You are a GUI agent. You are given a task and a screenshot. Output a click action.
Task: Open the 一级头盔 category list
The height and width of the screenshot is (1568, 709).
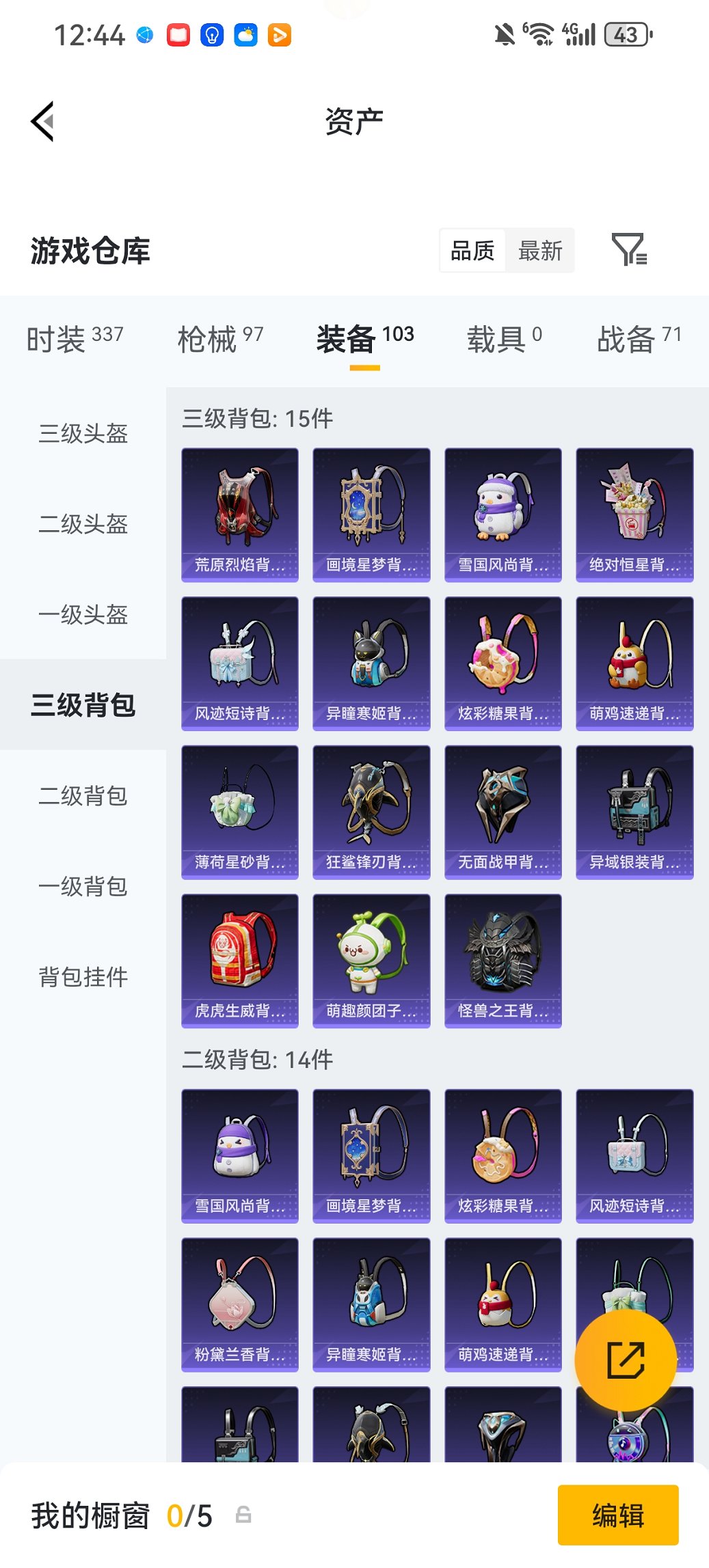(82, 617)
